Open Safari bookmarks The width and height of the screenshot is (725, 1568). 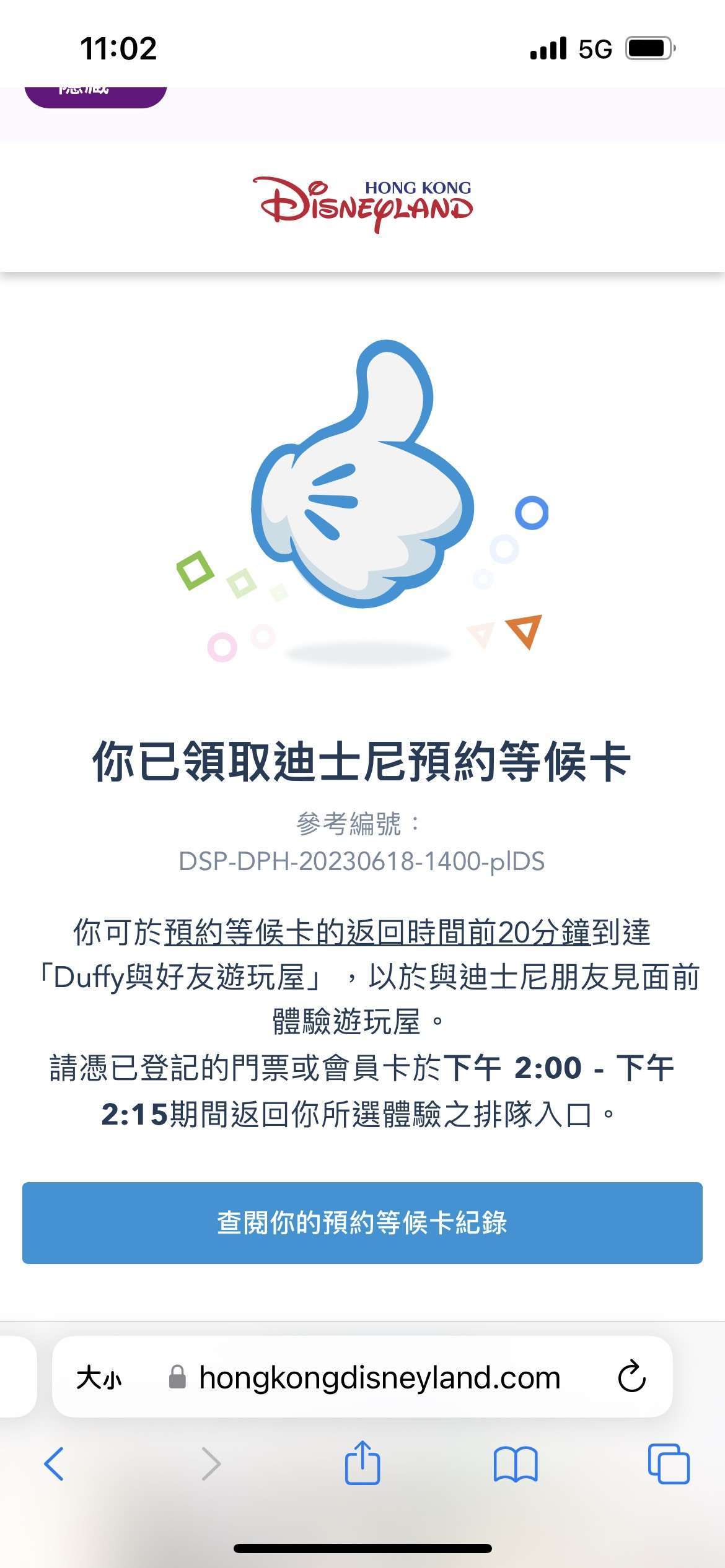pyautogui.click(x=515, y=1464)
